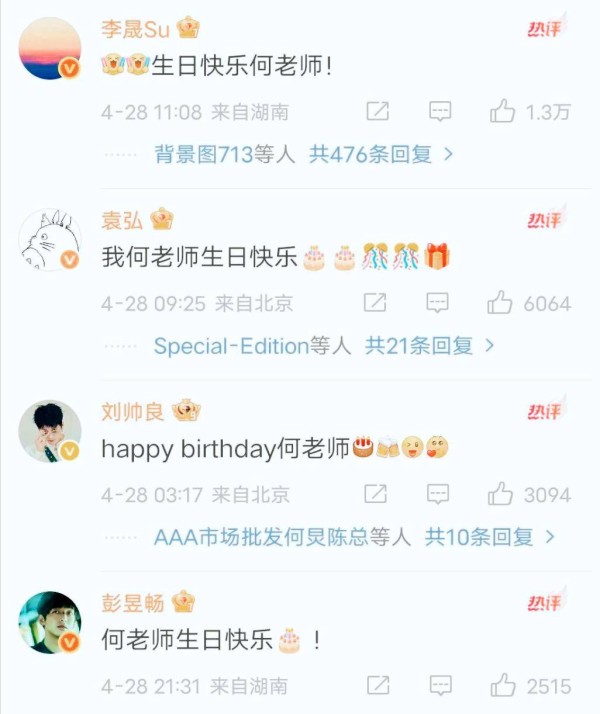Share 彭昱畅's comment
Viewport: 600px width, 714px height.
(377, 686)
